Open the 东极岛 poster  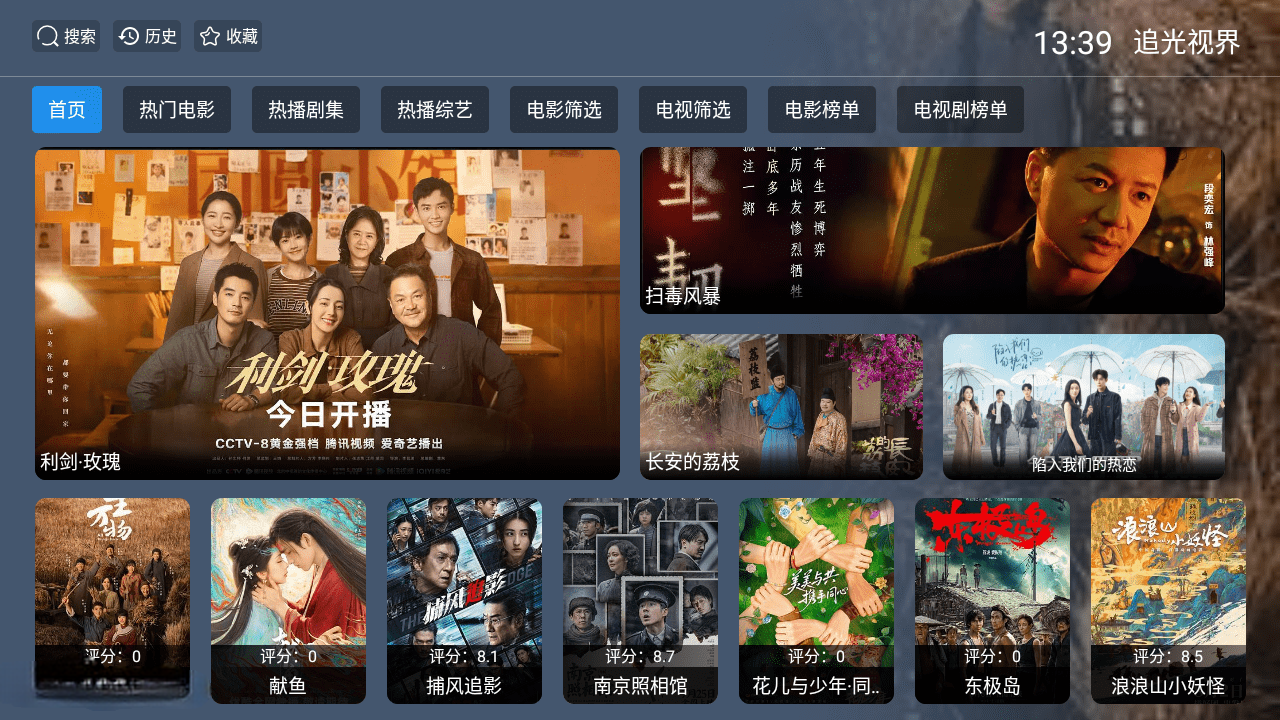tap(992, 600)
